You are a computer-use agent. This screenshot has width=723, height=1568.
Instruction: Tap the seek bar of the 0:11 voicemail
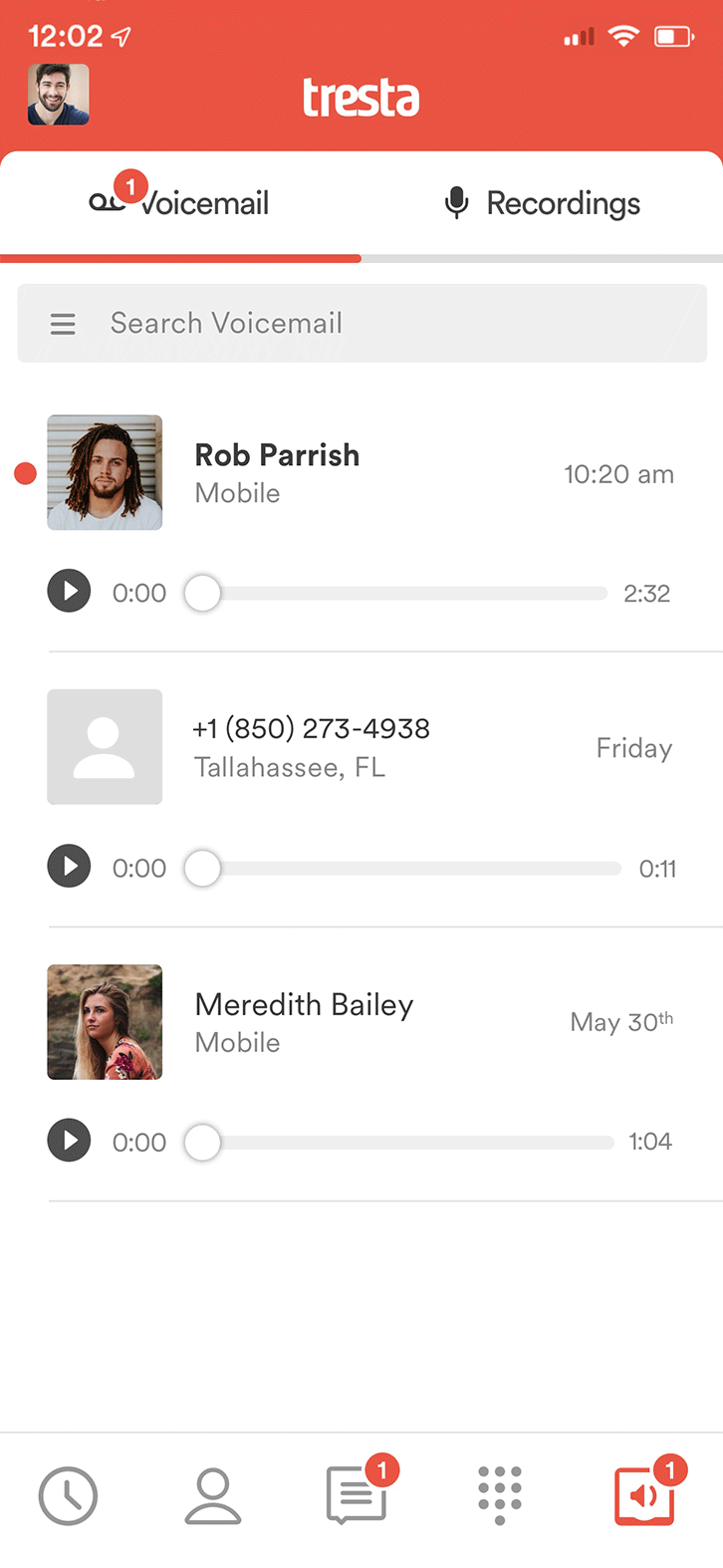413,869
